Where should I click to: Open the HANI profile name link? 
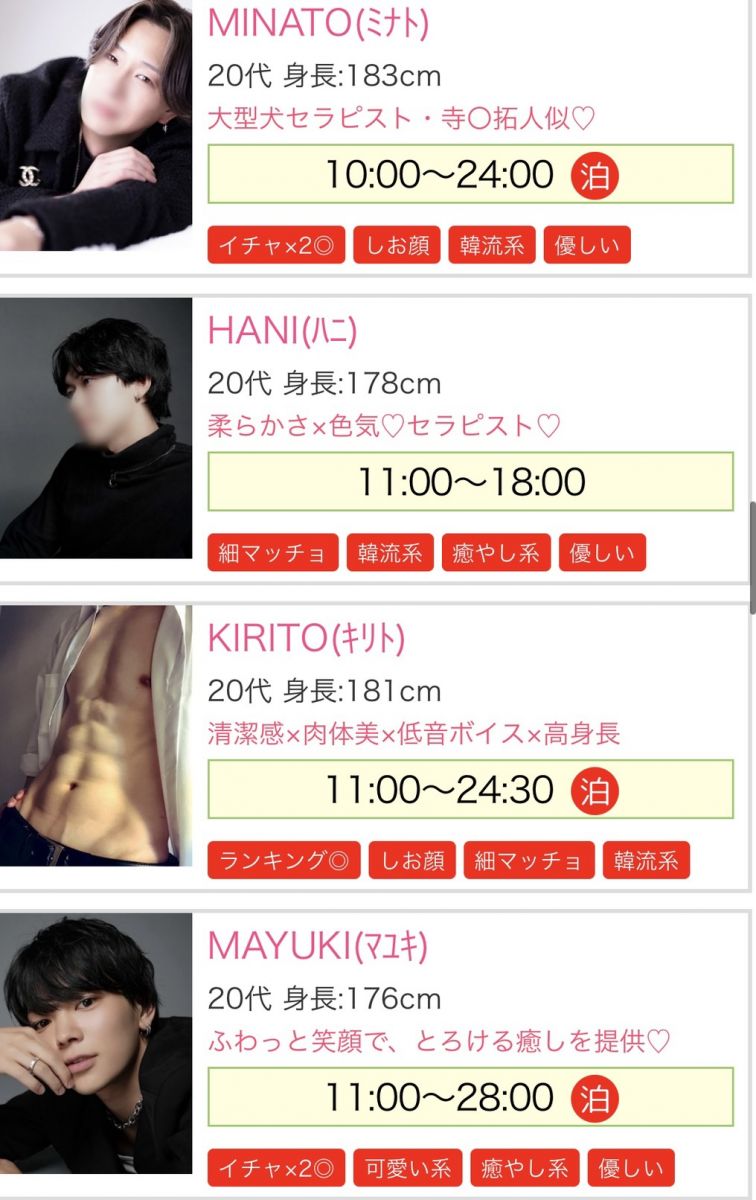(x=282, y=330)
